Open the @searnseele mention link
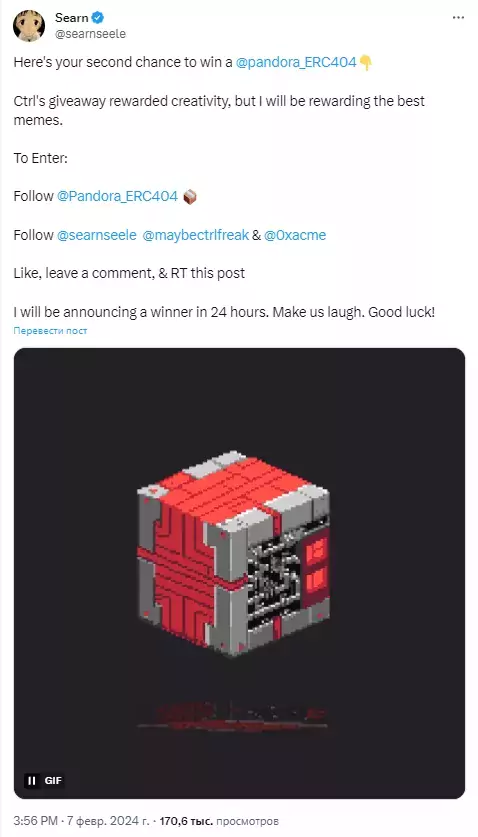Viewport: 478px width, 837px height. click(x=97, y=235)
